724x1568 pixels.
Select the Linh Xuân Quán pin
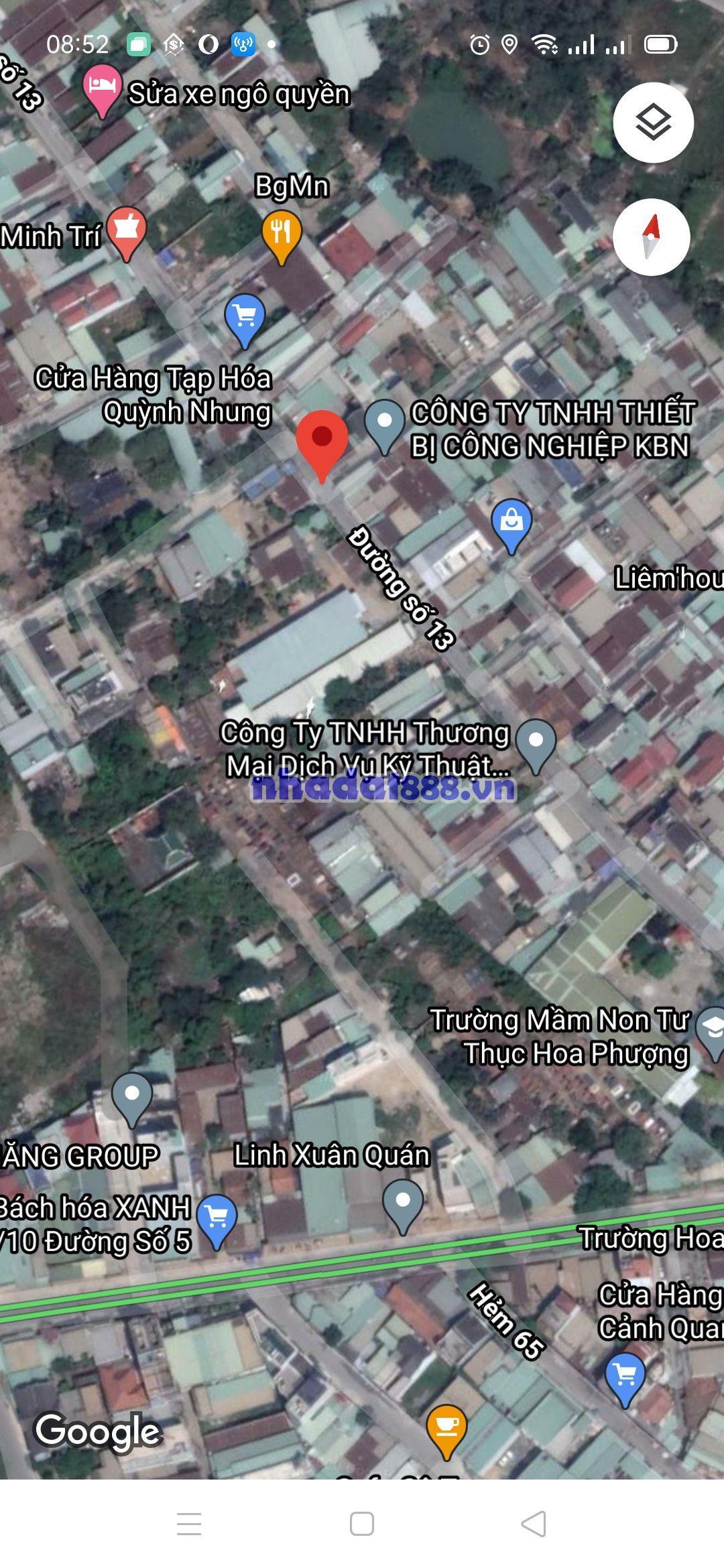coord(403,1204)
